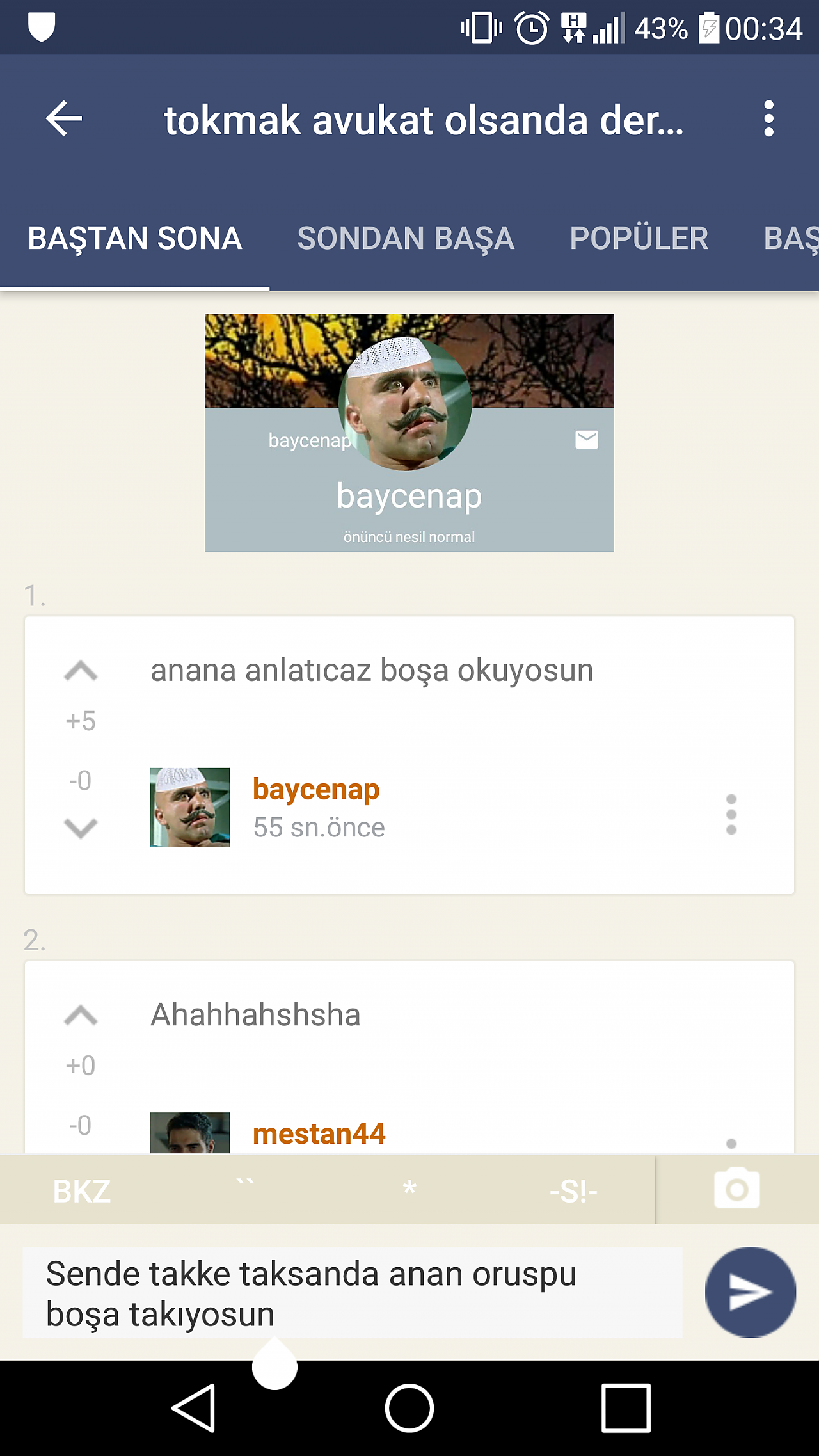Insert BKZ formatting tag
This screenshot has width=819, height=1456.
pos(82,1191)
